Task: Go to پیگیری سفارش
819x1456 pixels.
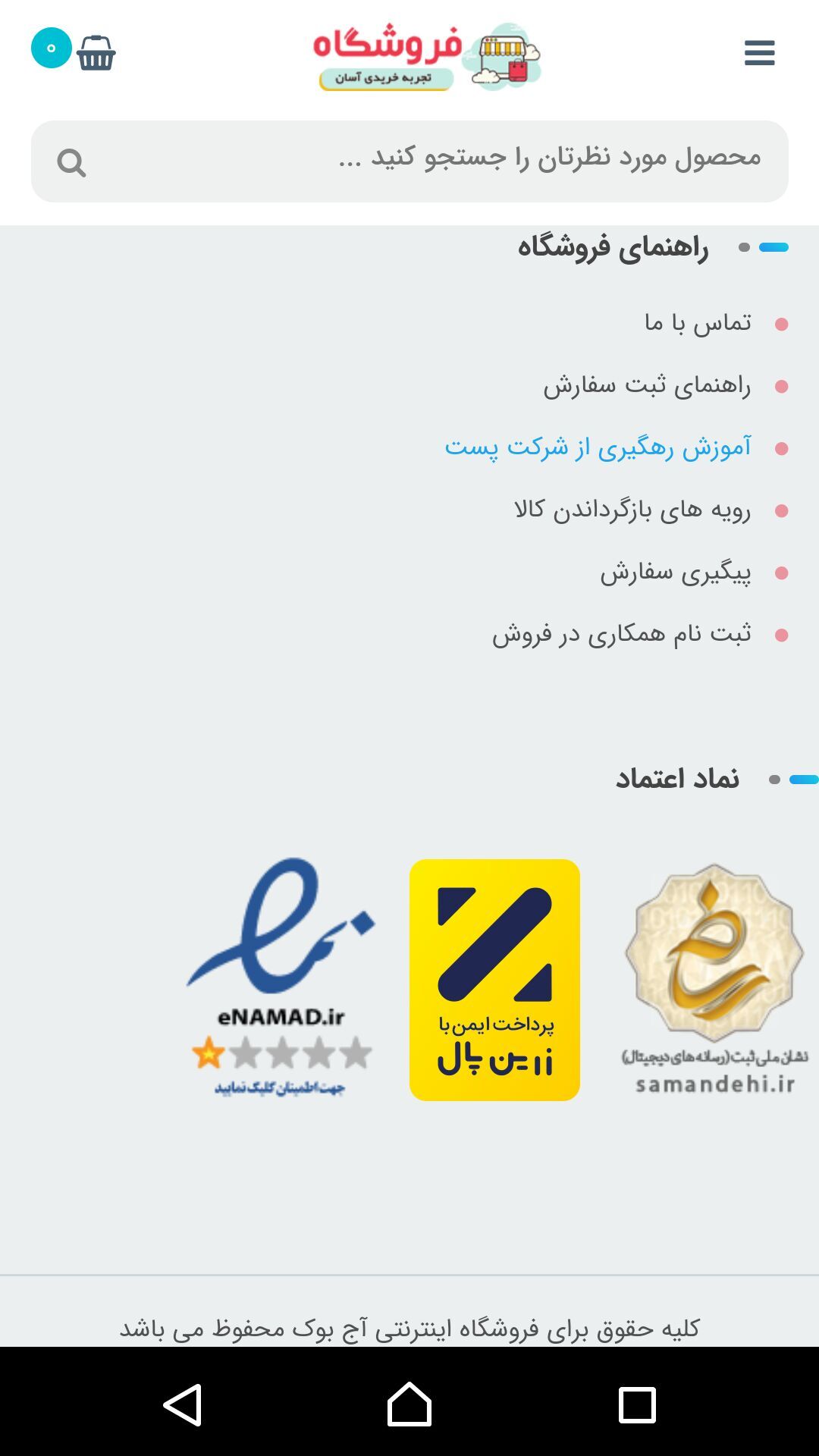Action: click(x=675, y=572)
